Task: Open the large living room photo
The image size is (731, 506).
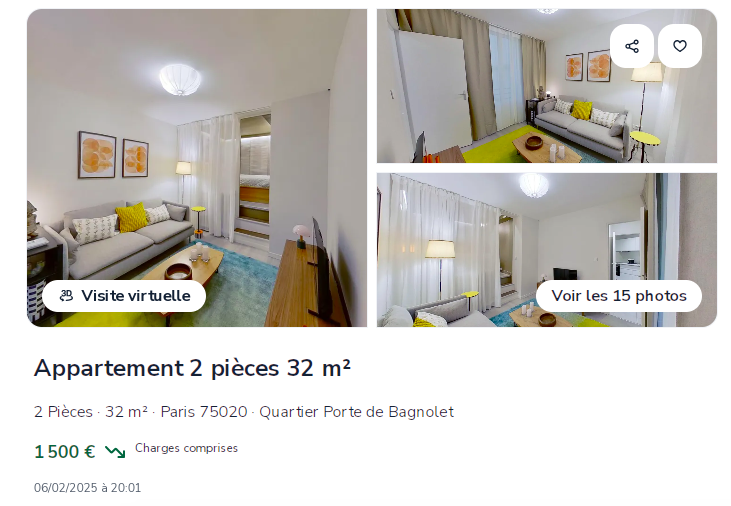Action: coord(197,150)
